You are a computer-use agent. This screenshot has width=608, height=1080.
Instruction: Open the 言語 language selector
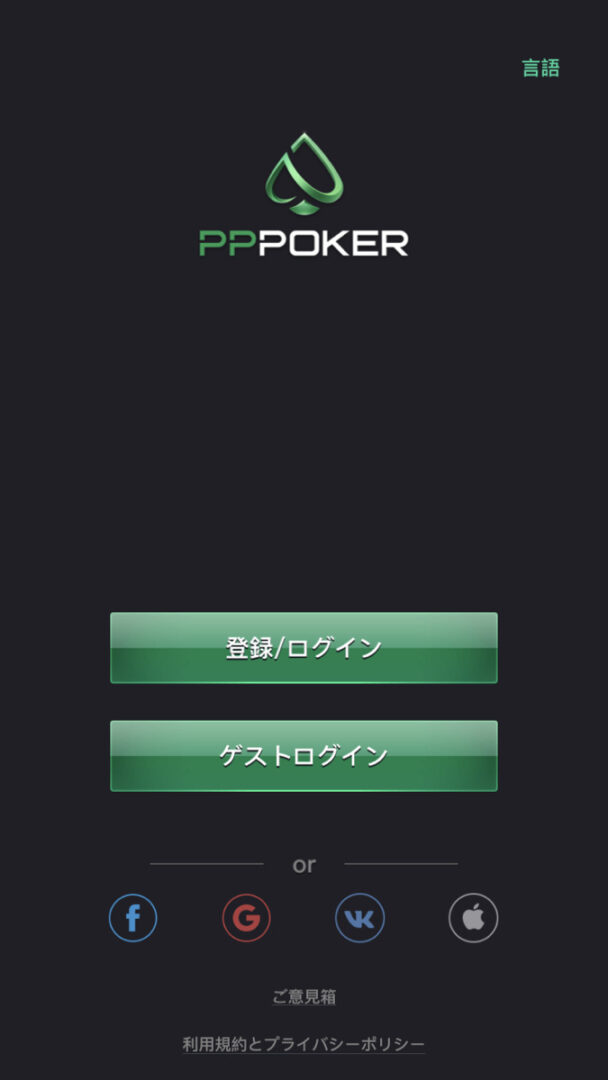(x=540, y=68)
